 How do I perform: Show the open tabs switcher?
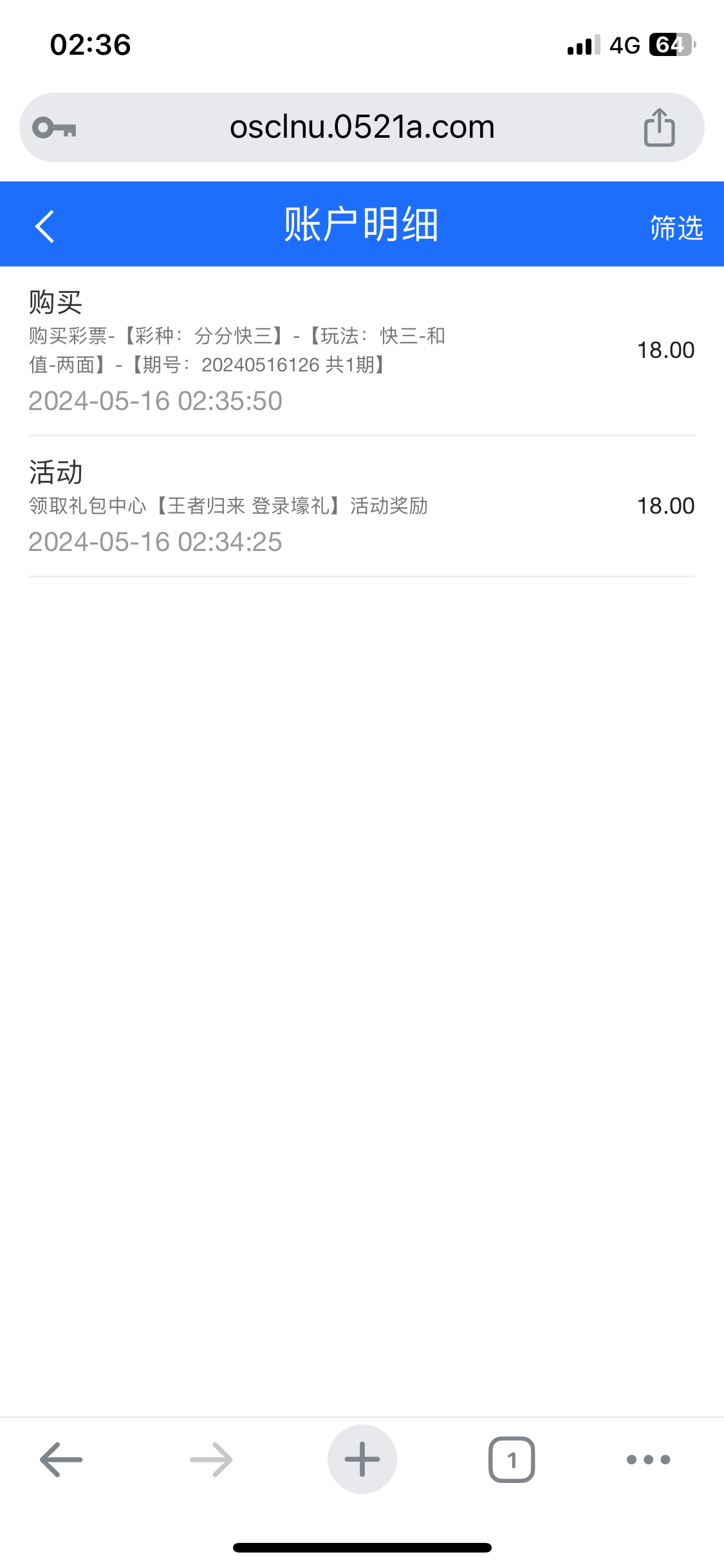512,1459
